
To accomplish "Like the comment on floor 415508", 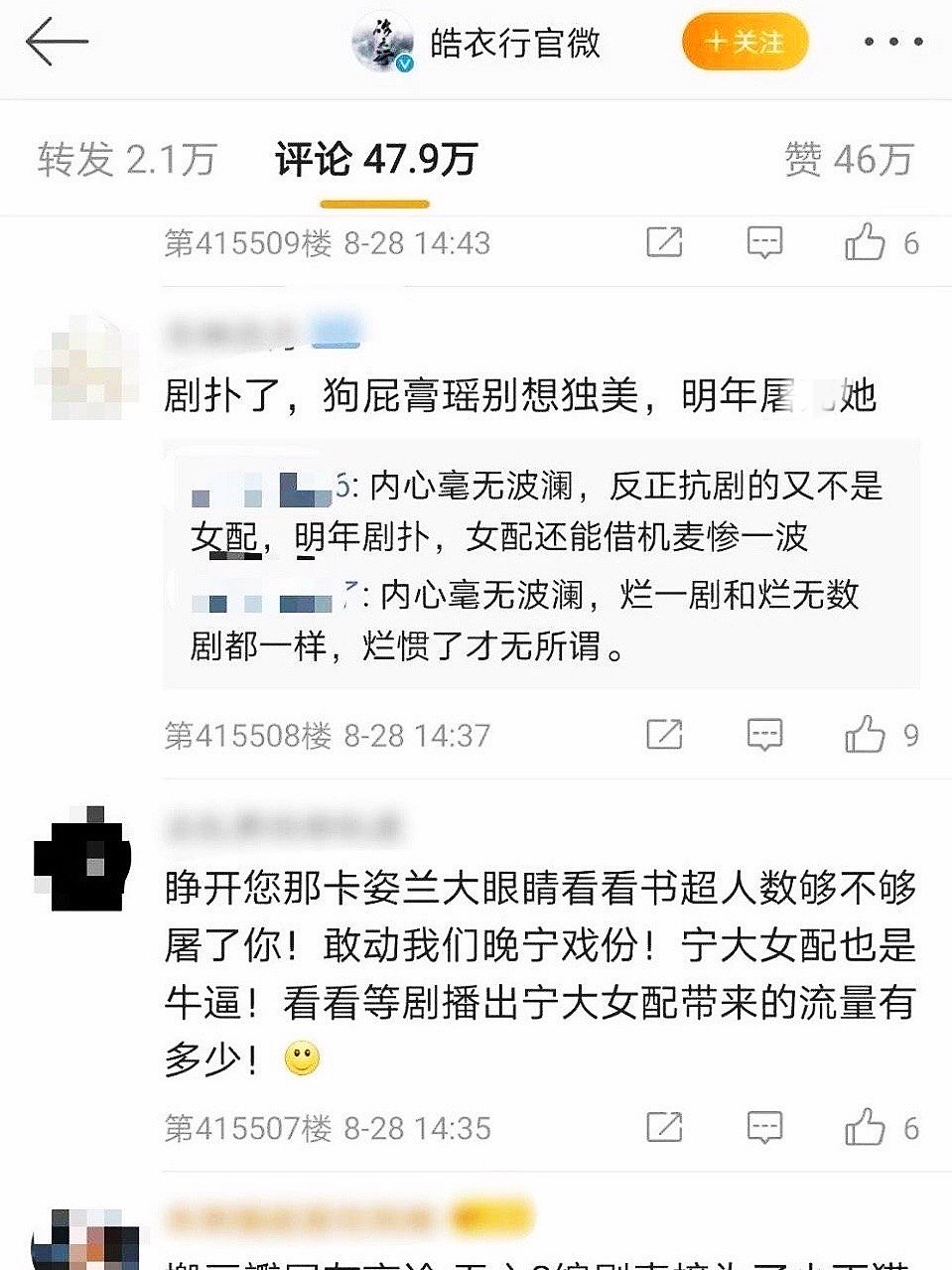I will [865, 735].
